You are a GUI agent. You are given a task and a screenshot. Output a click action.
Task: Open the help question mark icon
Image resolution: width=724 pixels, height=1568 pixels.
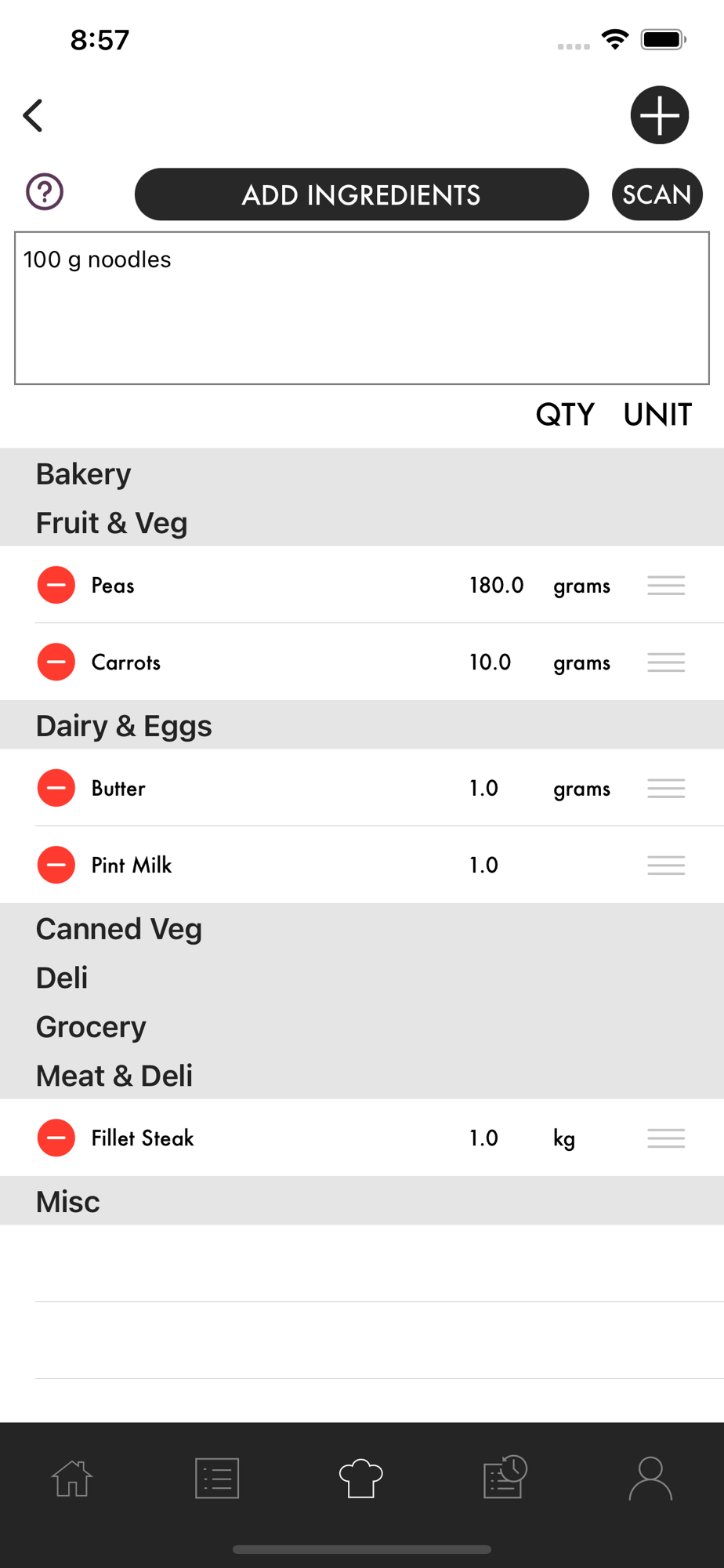coord(45,191)
